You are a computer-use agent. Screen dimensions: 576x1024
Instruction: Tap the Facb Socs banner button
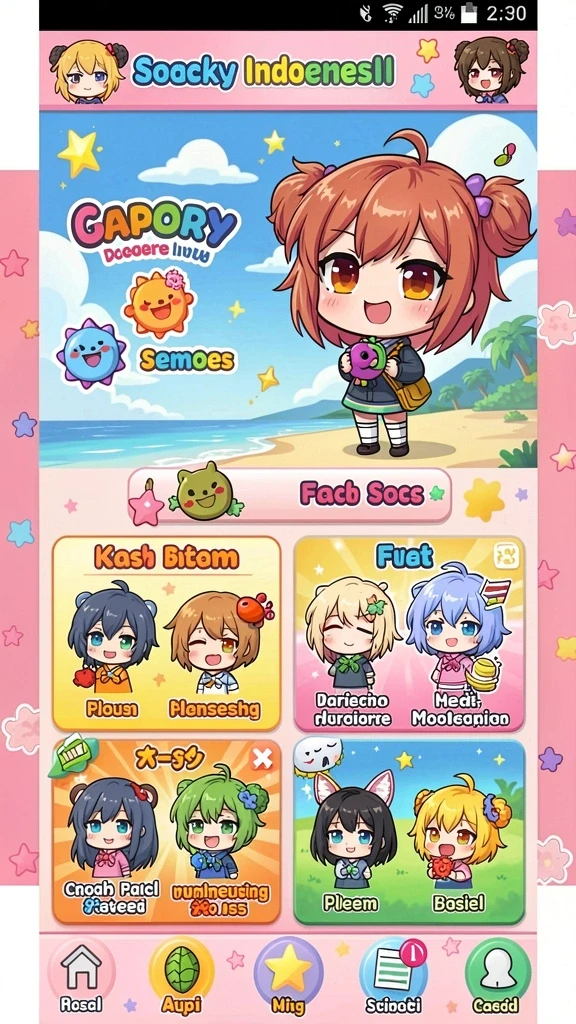point(289,494)
